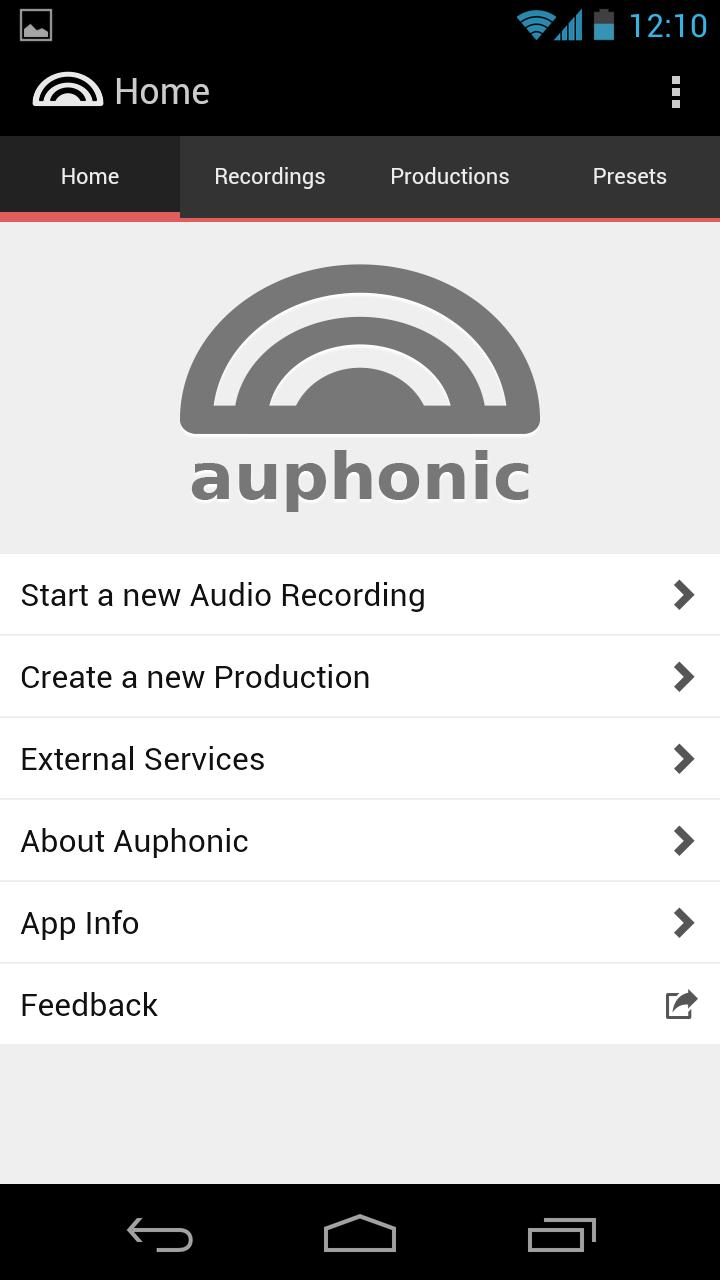Screen dimensions: 720x1280
Task: Tap the large Auphonic logo image
Action: point(360,390)
